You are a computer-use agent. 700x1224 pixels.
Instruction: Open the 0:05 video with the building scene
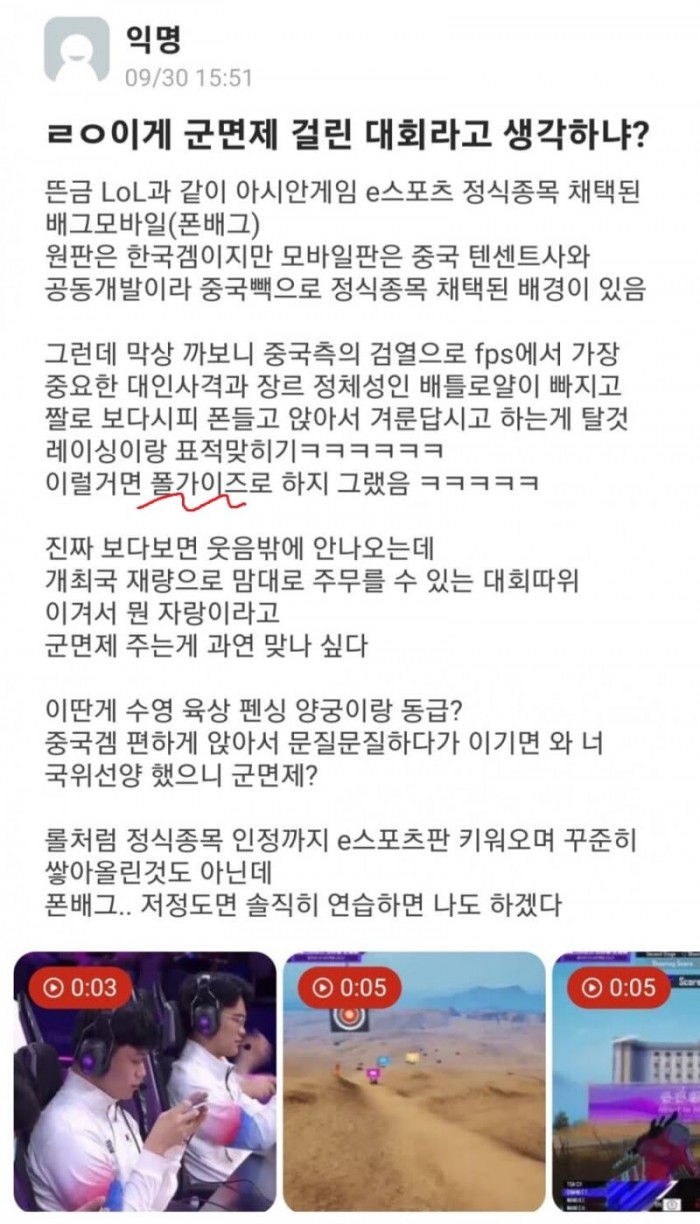point(625,1080)
